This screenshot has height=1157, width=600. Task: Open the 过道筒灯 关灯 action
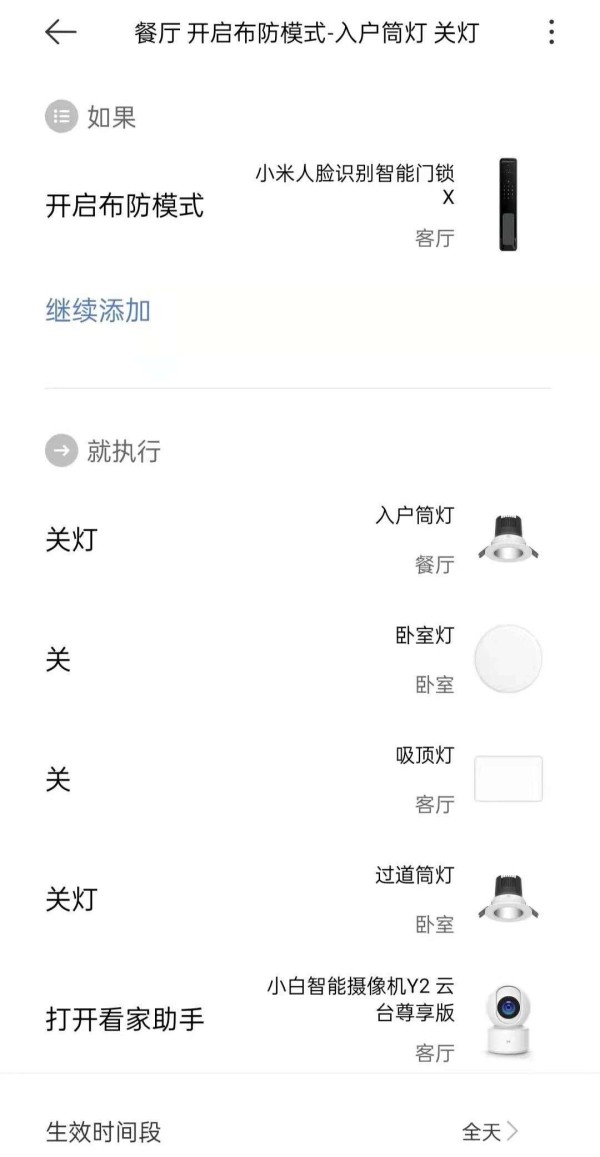click(x=300, y=899)
